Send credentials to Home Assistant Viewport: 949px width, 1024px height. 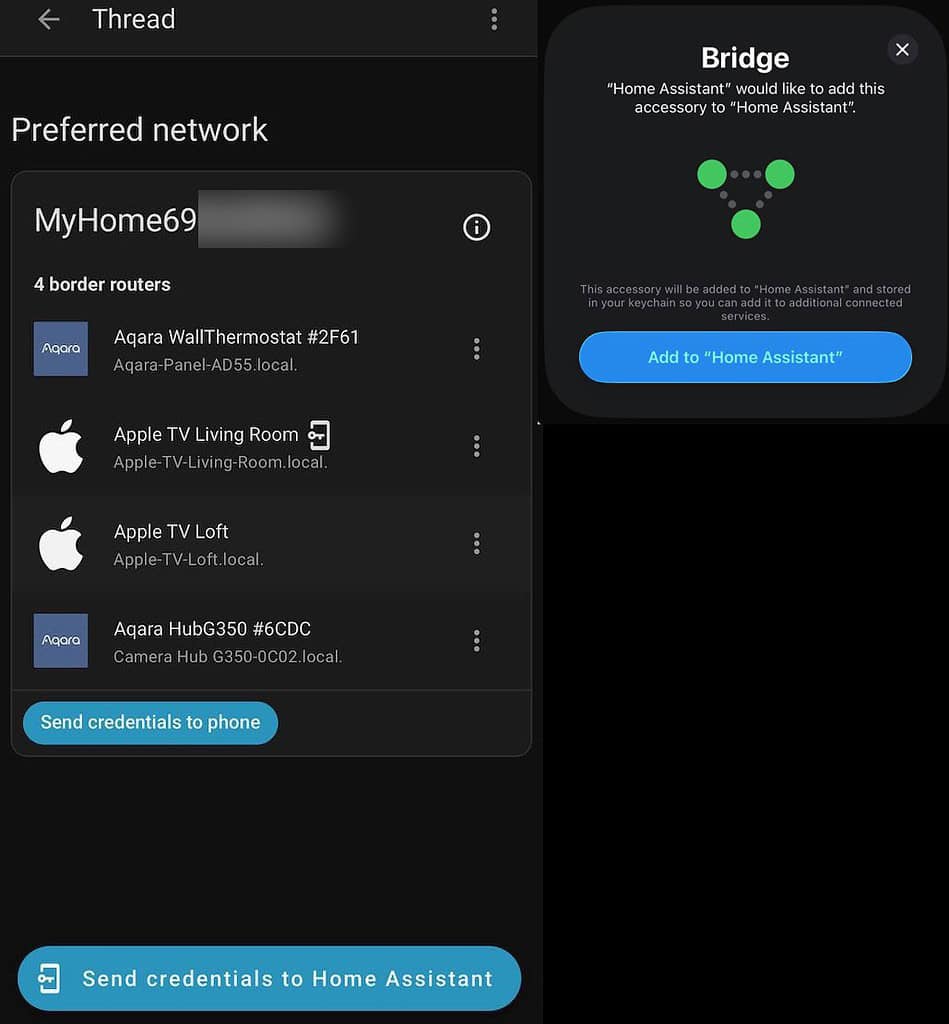tap(269, 978)
